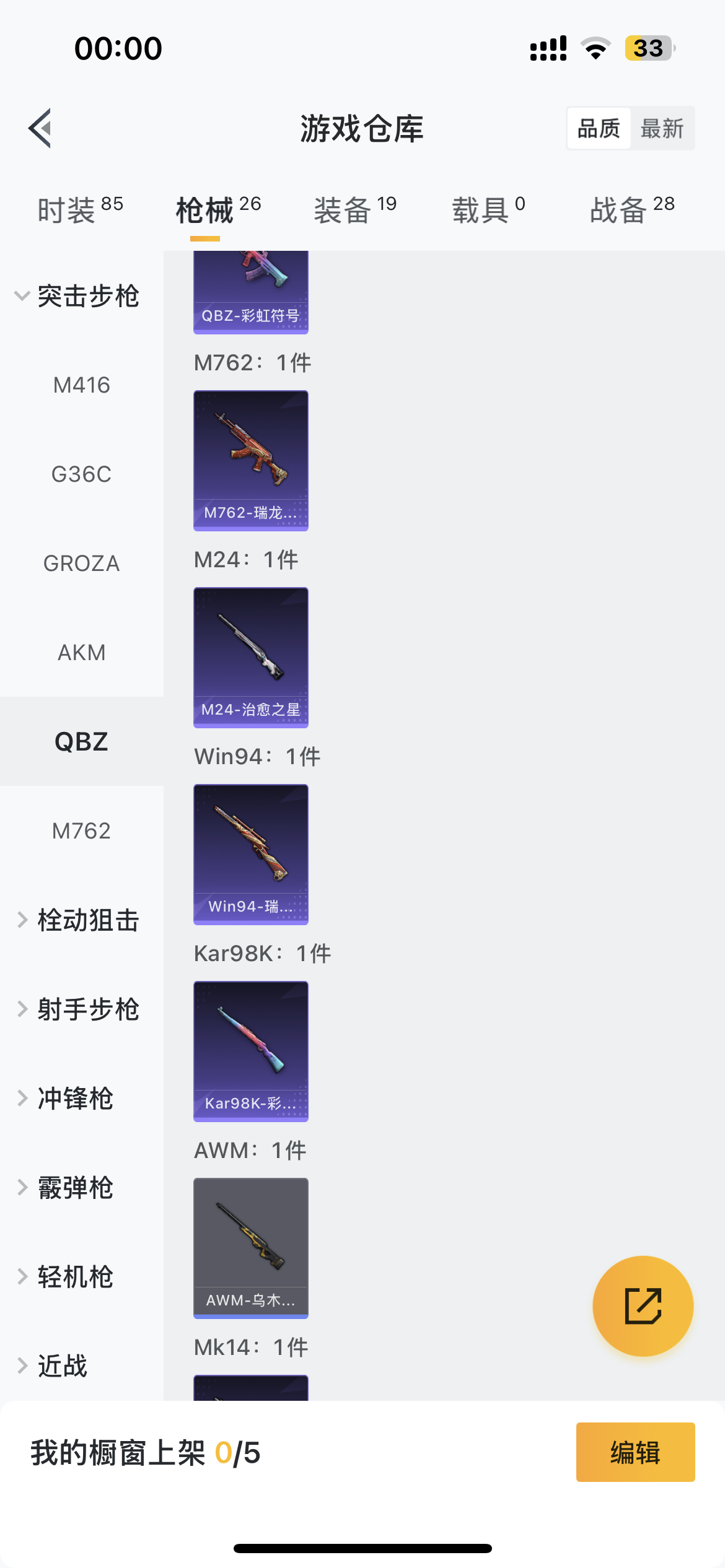Open the 载具 tab
725x1568 pixels.
tap(488, 210)
